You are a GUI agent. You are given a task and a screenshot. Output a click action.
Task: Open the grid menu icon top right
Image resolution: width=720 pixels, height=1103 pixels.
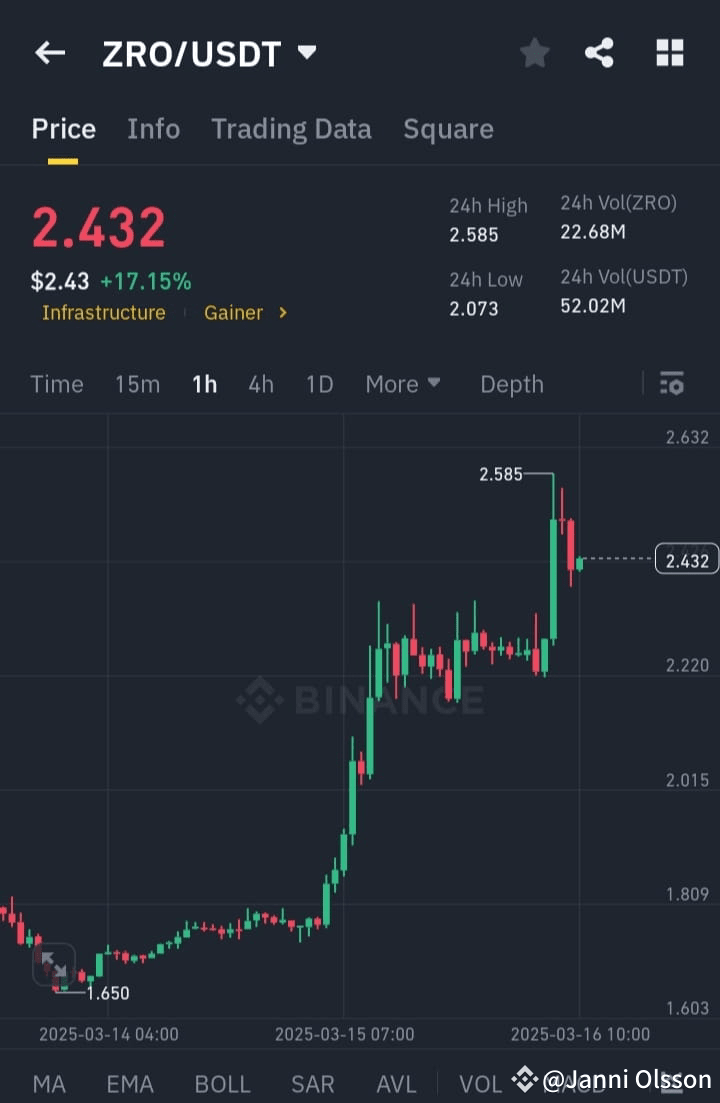(668, 53)
